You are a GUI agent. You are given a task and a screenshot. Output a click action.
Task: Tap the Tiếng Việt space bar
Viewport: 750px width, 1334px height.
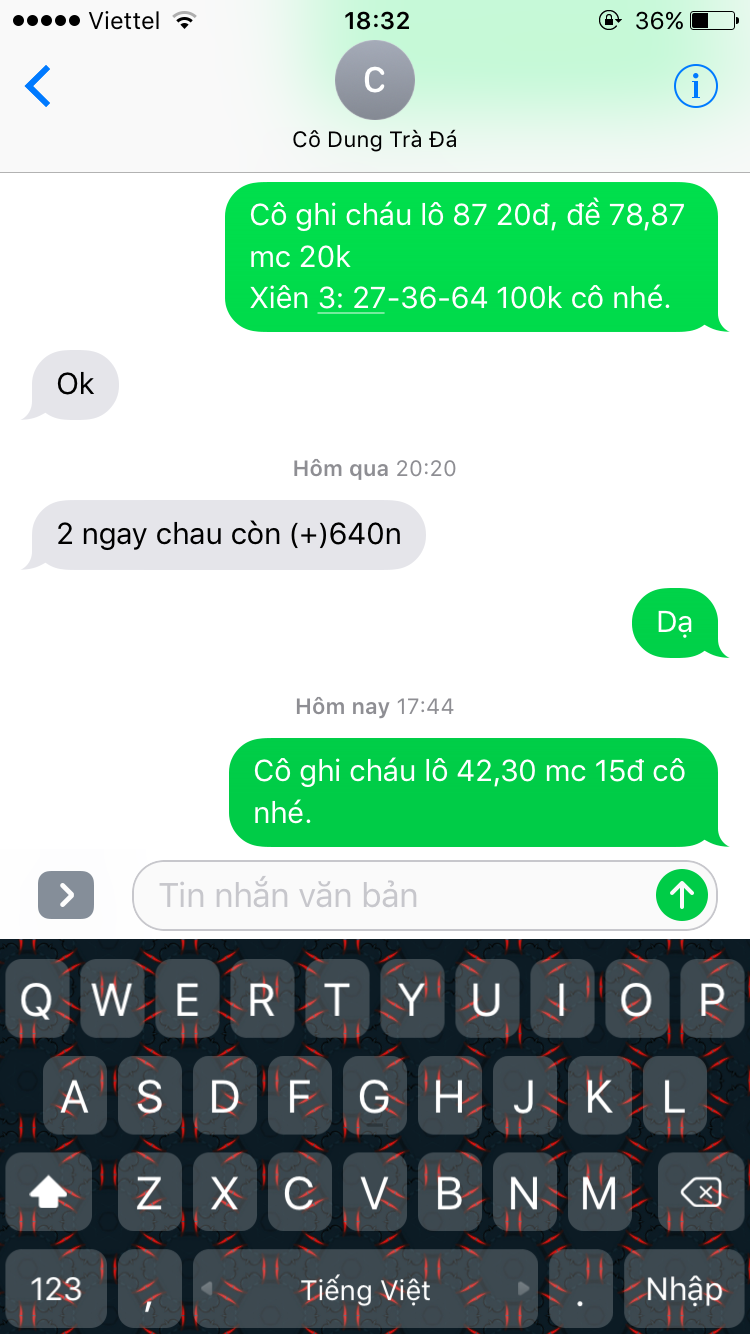[x=365, y=1289]
